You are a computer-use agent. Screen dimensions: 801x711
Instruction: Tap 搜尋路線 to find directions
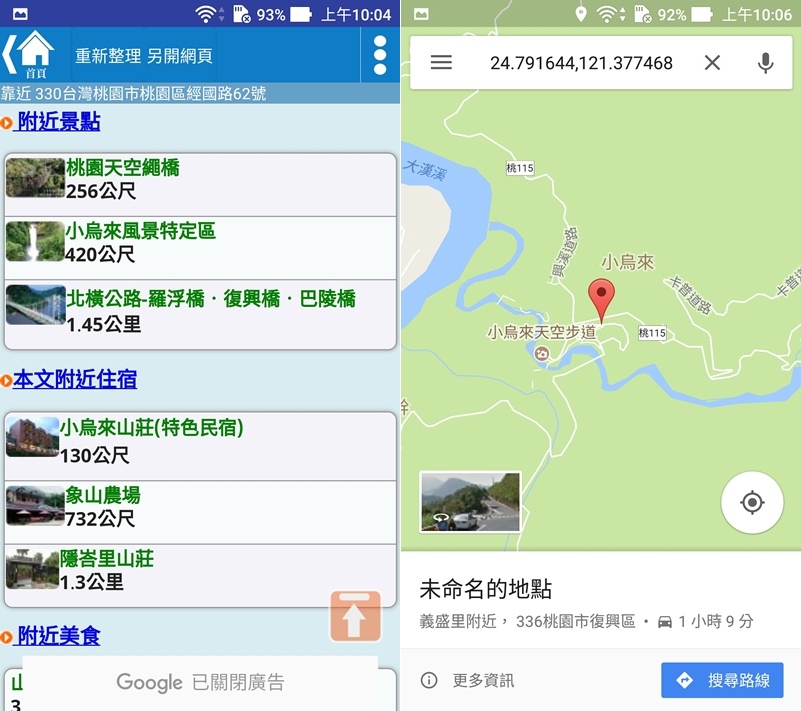722,680
